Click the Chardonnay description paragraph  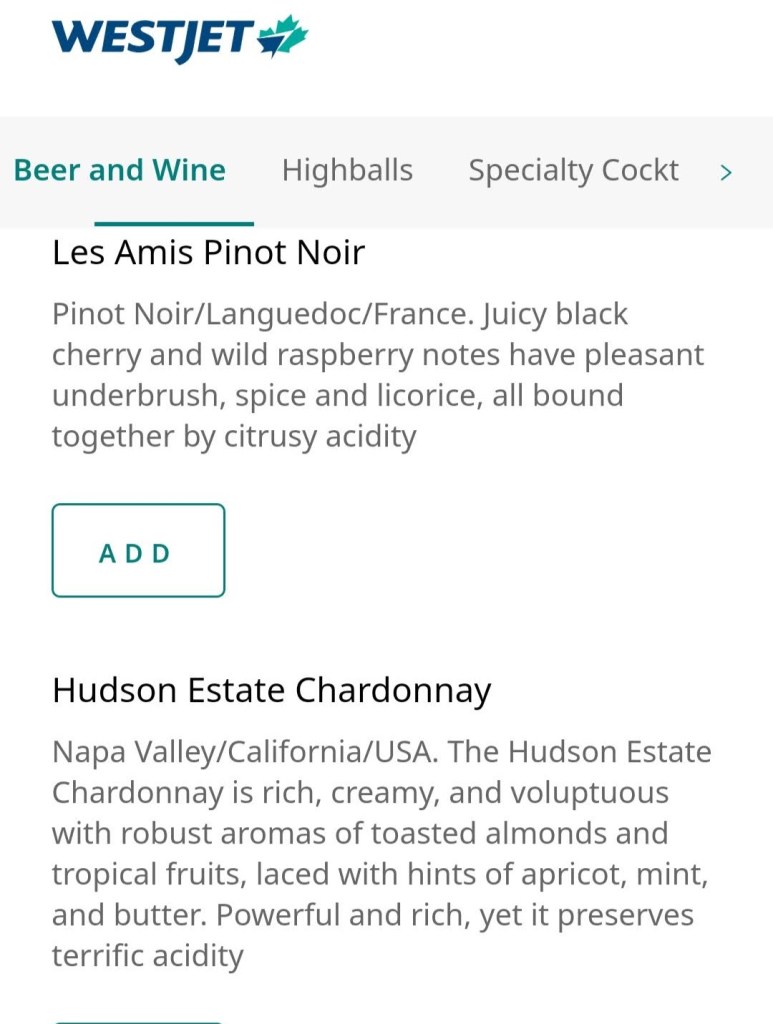(380, 853)
